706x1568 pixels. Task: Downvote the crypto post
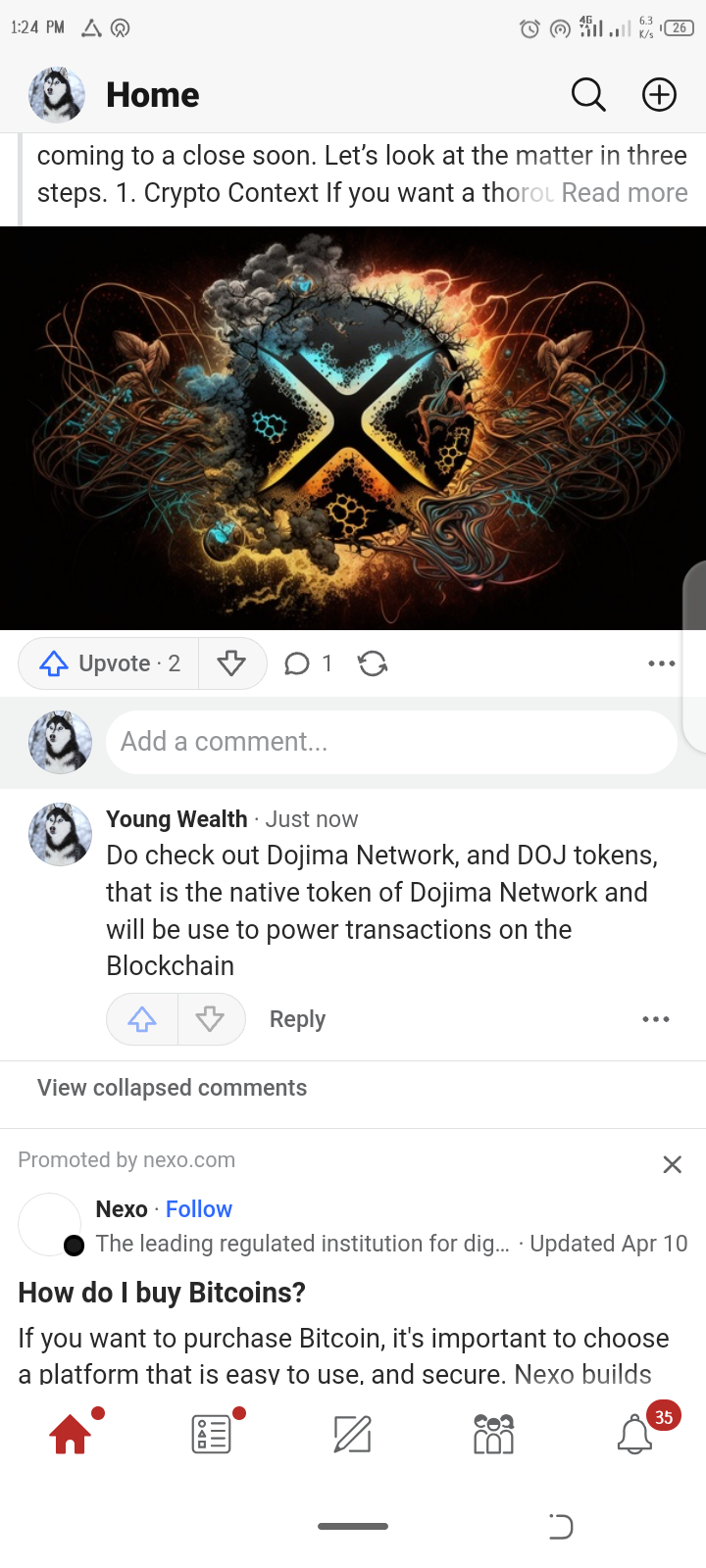231,663
